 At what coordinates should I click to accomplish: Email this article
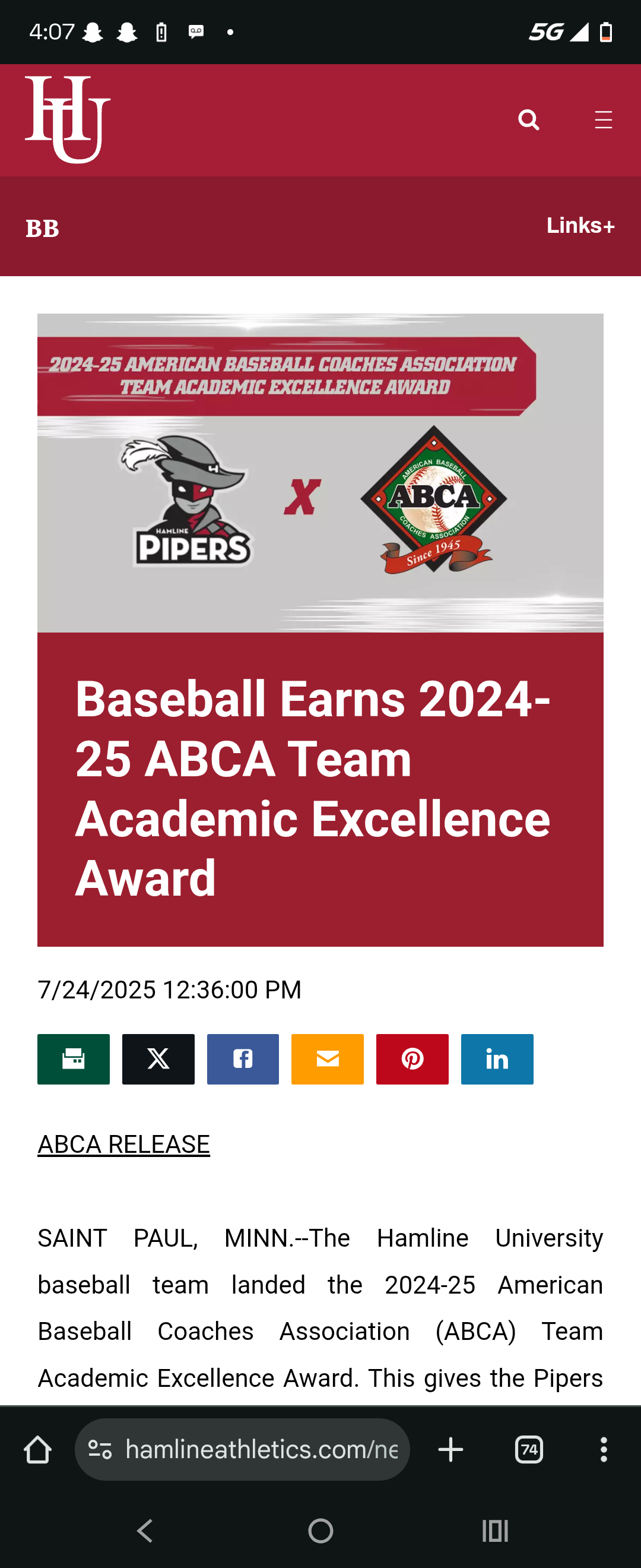pyautogui.click(x=327, y=1059)
